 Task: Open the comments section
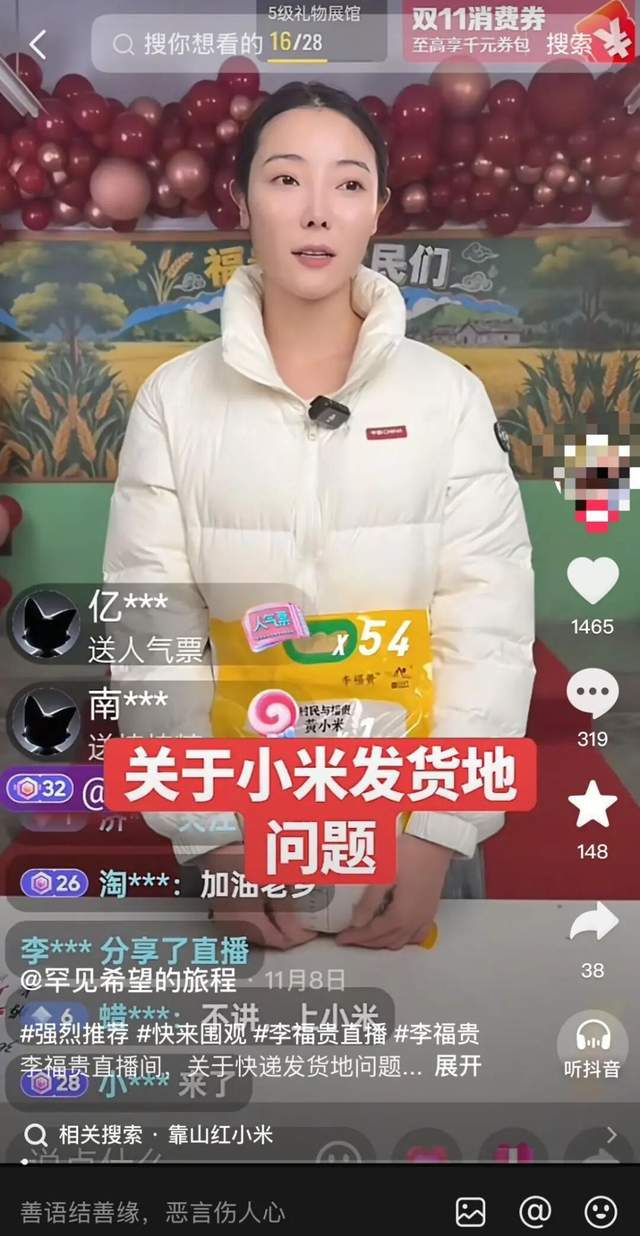pyautogui.click(x=592, y=693)
